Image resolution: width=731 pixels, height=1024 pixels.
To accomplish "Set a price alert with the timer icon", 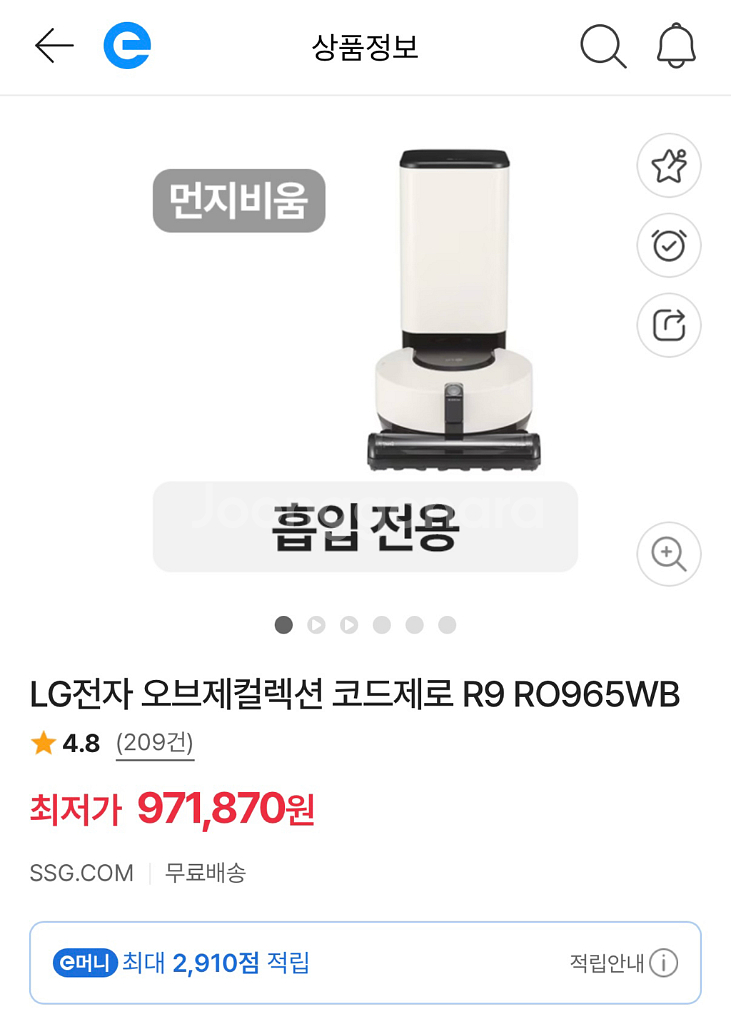I will [x=668, y=246].
